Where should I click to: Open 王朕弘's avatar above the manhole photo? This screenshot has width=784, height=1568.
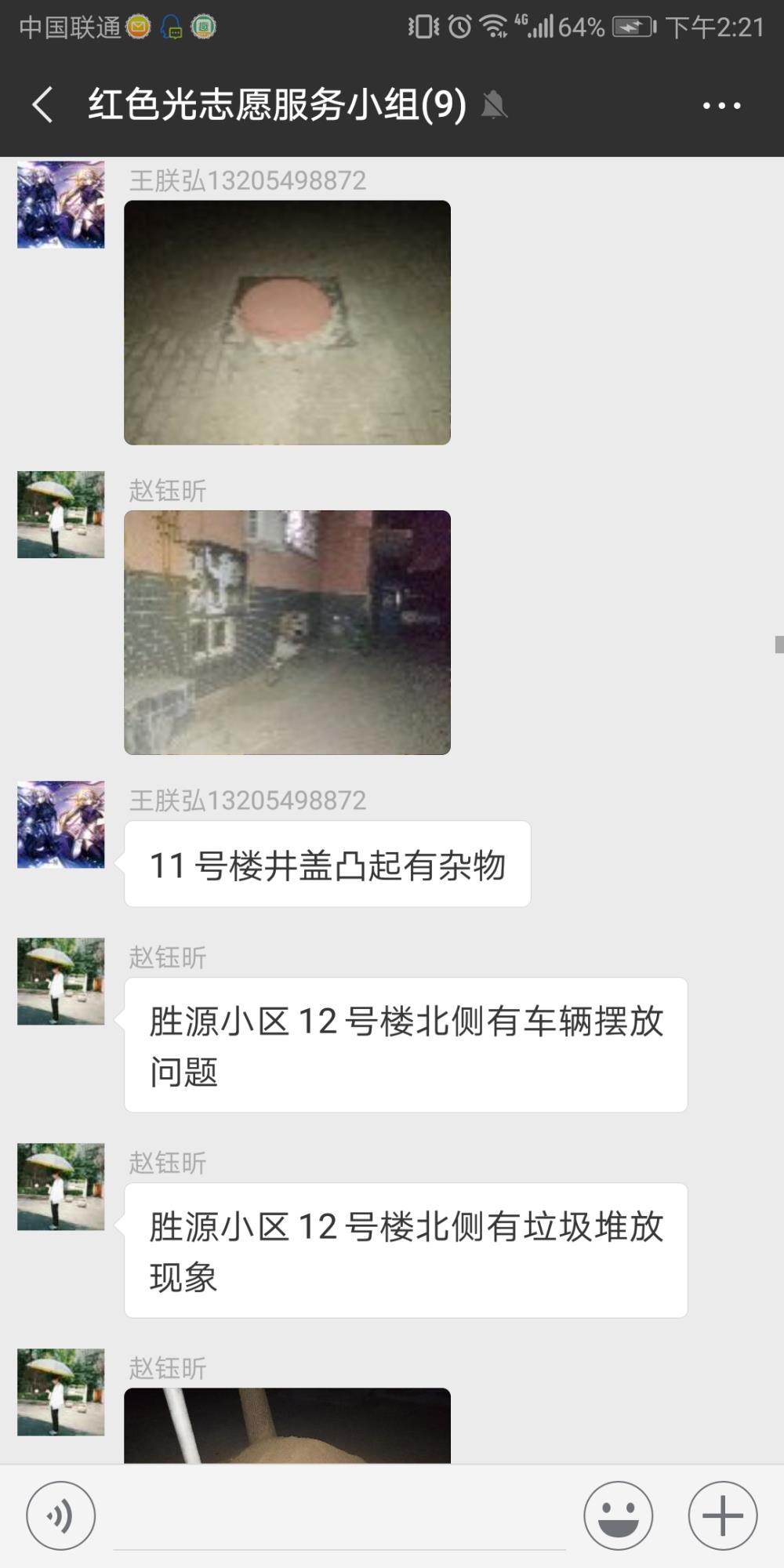pos(61,205)
